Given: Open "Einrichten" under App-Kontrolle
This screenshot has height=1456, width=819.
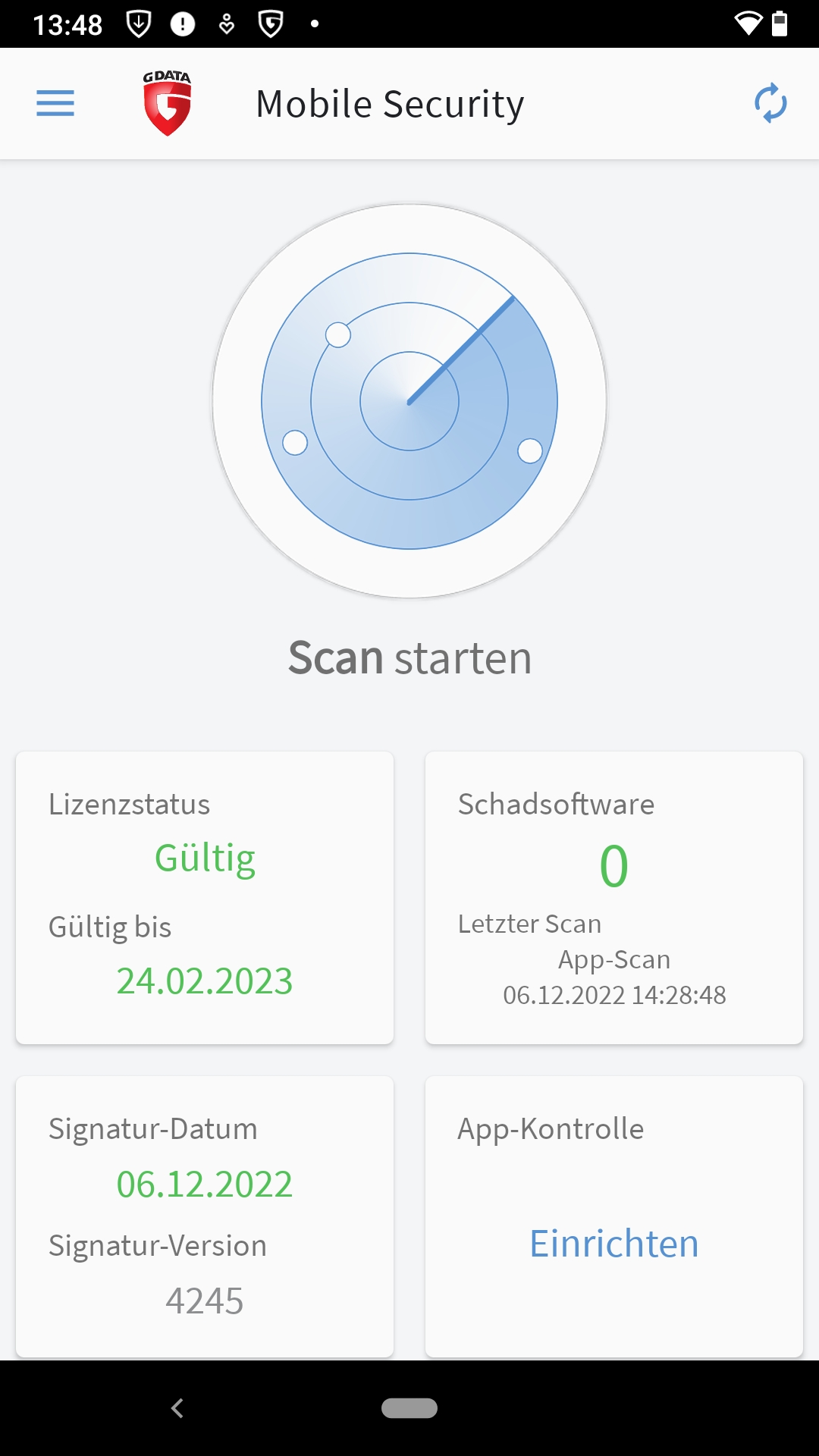Looking at the screenshot, I should click(x=614, y=1242).
